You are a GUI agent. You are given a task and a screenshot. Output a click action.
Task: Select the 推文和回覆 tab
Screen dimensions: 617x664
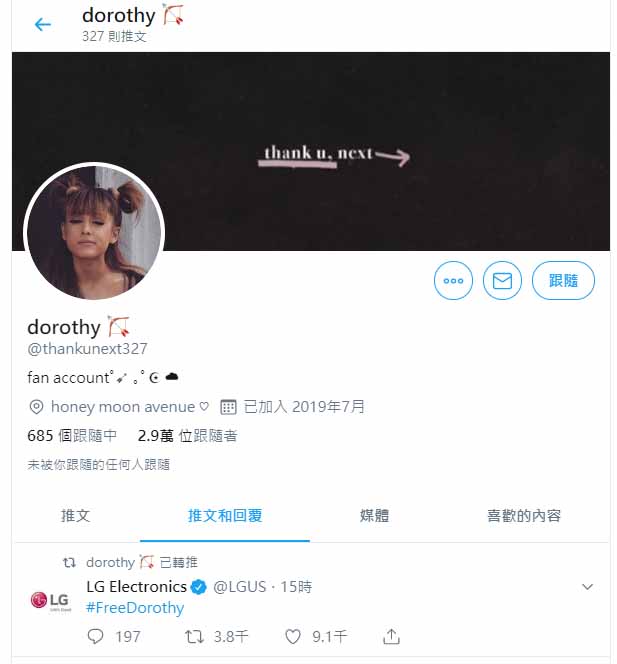[225, 516]
